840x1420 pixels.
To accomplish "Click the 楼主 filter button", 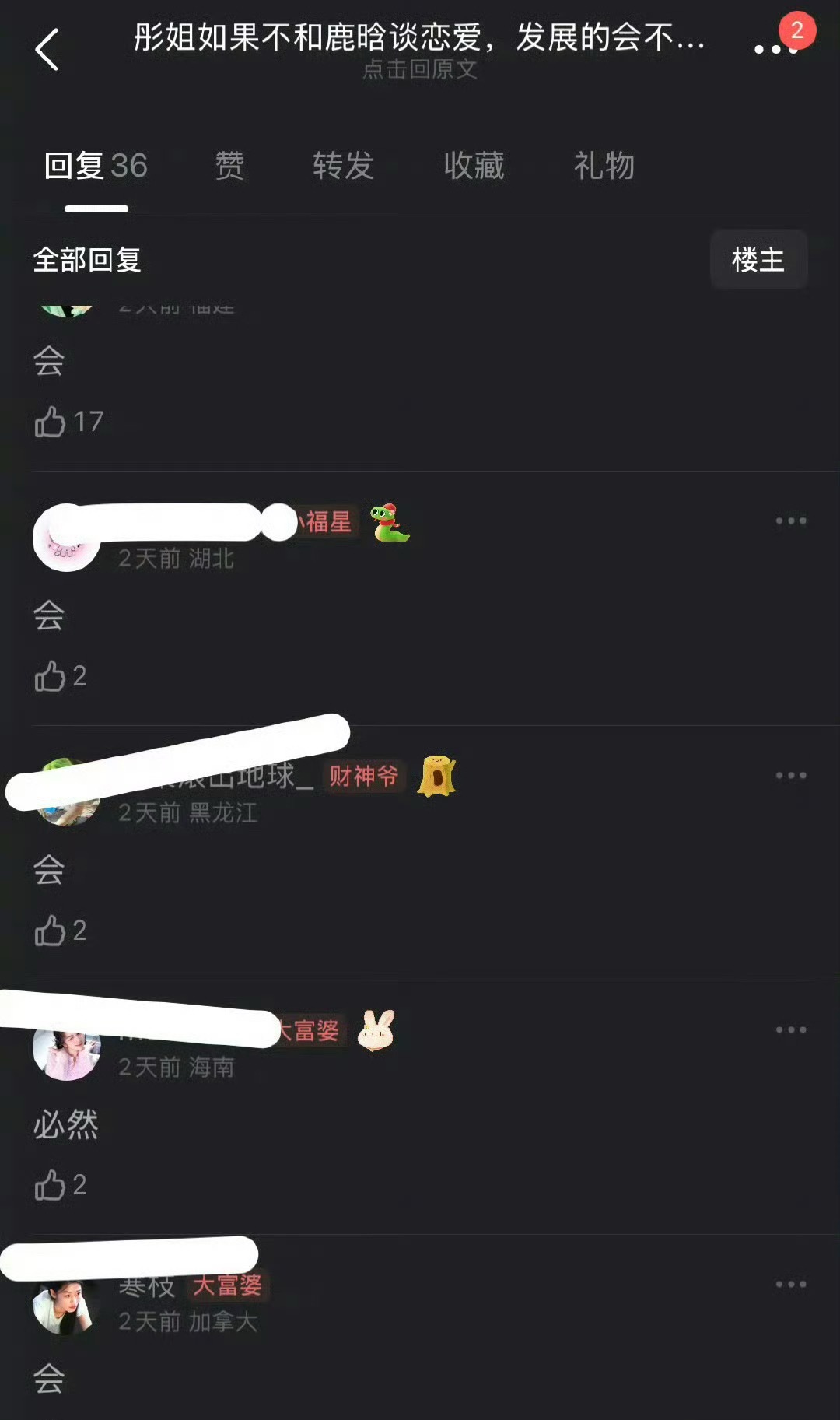I will tap(758, 259).
